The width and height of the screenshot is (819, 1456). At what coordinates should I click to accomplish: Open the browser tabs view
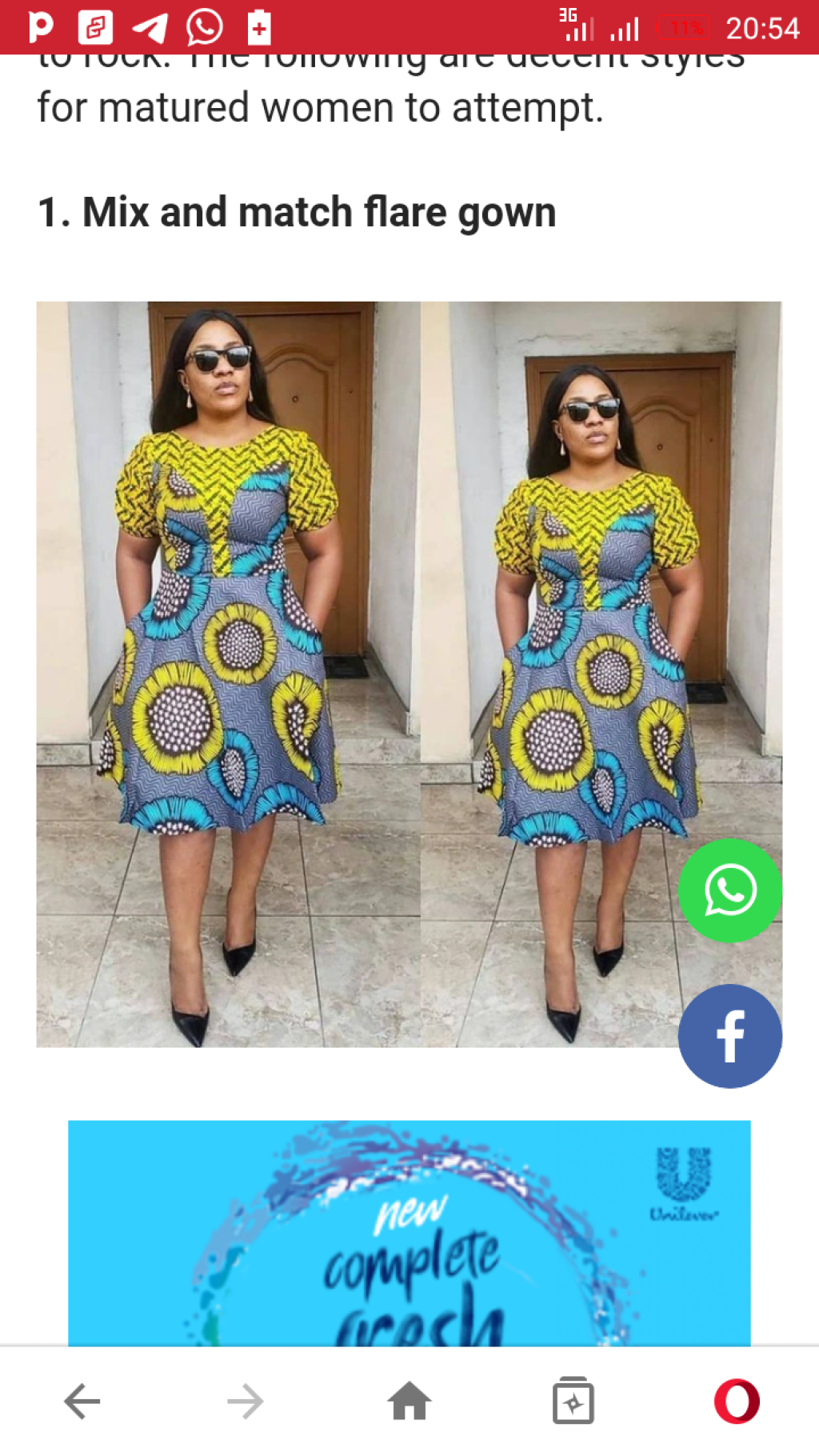point(573,1402)
